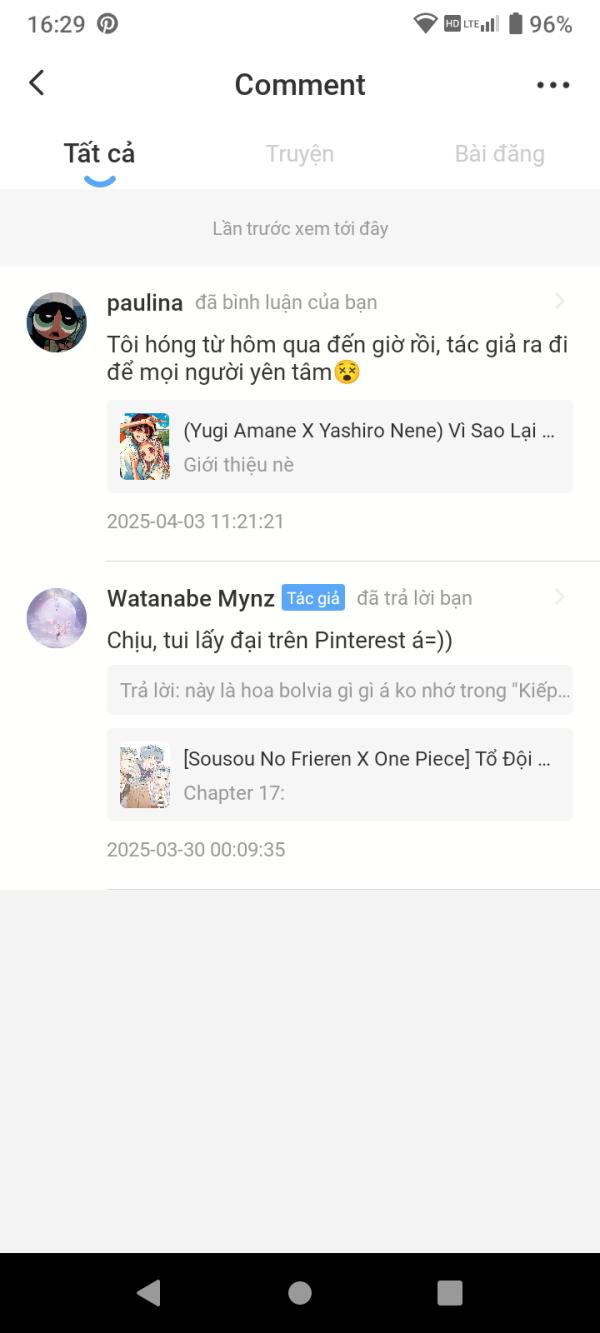
Task: Open the three-dot overflow menu
Action: (x=553, y=85)
